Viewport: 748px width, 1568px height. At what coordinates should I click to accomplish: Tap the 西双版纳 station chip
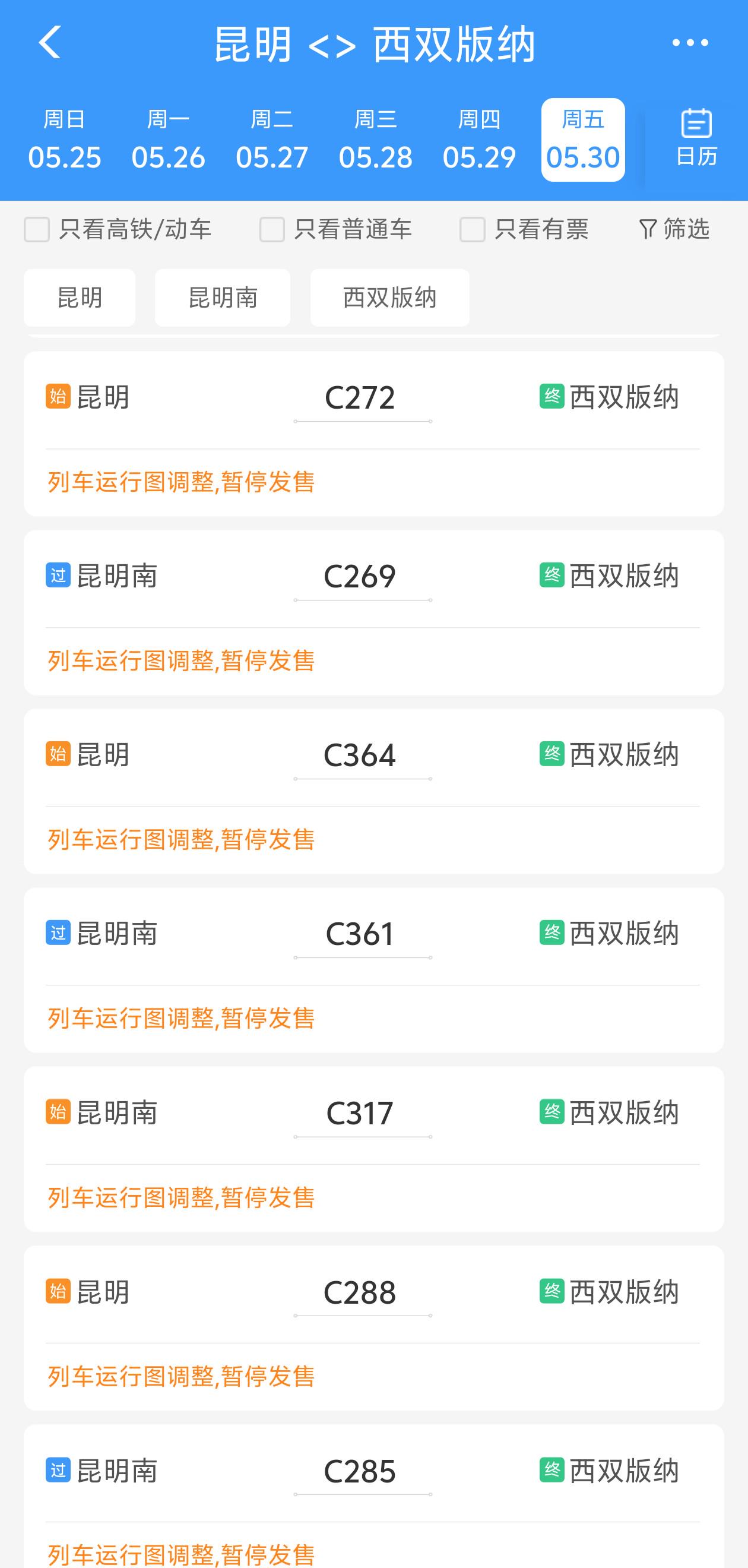[389, 298]
